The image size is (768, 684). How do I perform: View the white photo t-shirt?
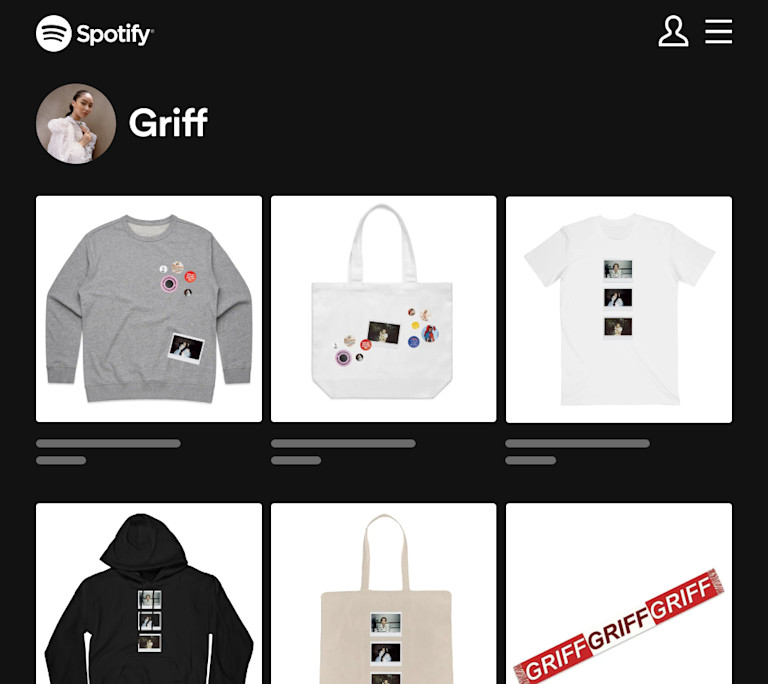point(618,309)
